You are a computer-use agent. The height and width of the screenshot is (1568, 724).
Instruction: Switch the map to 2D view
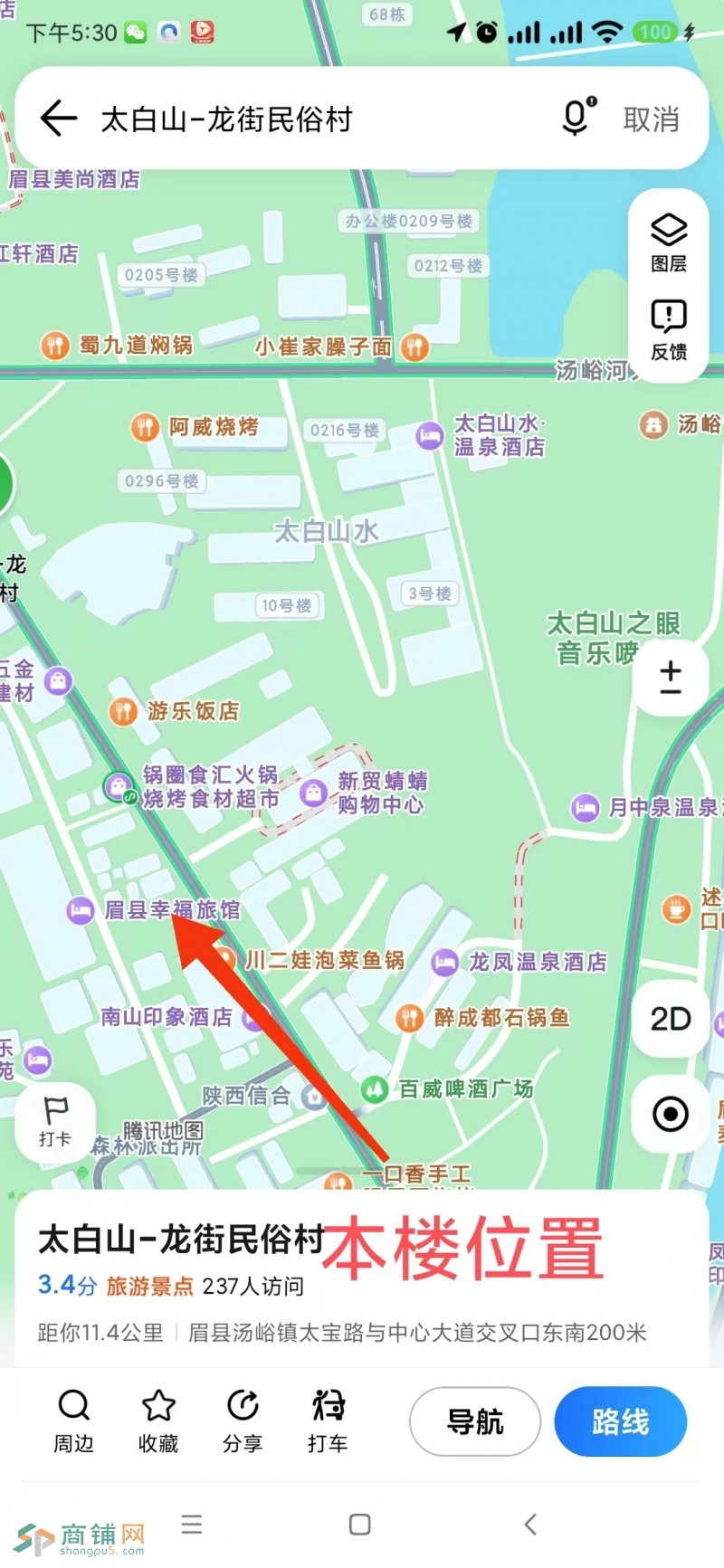671,1019
